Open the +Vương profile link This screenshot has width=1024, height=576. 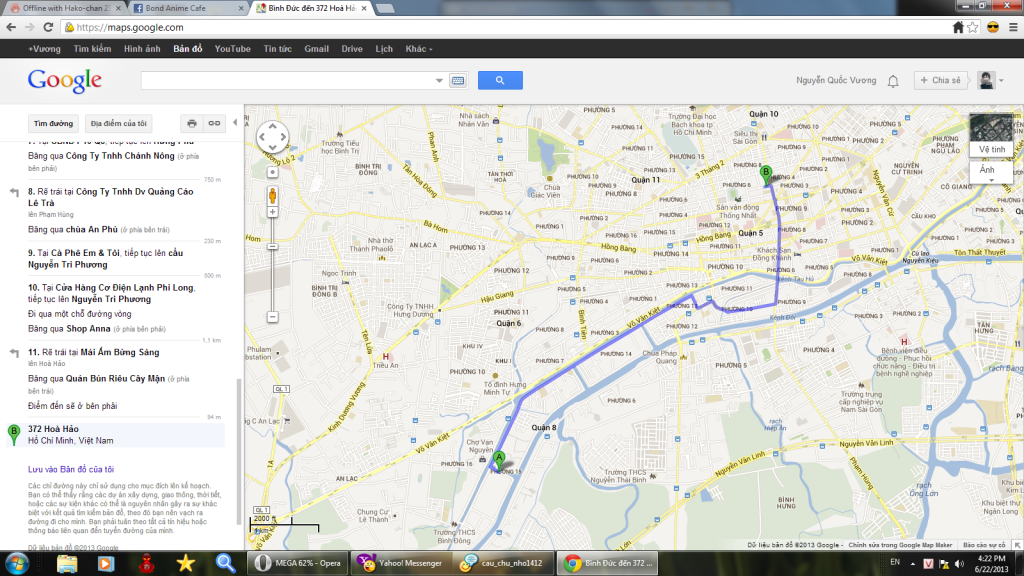44,48
